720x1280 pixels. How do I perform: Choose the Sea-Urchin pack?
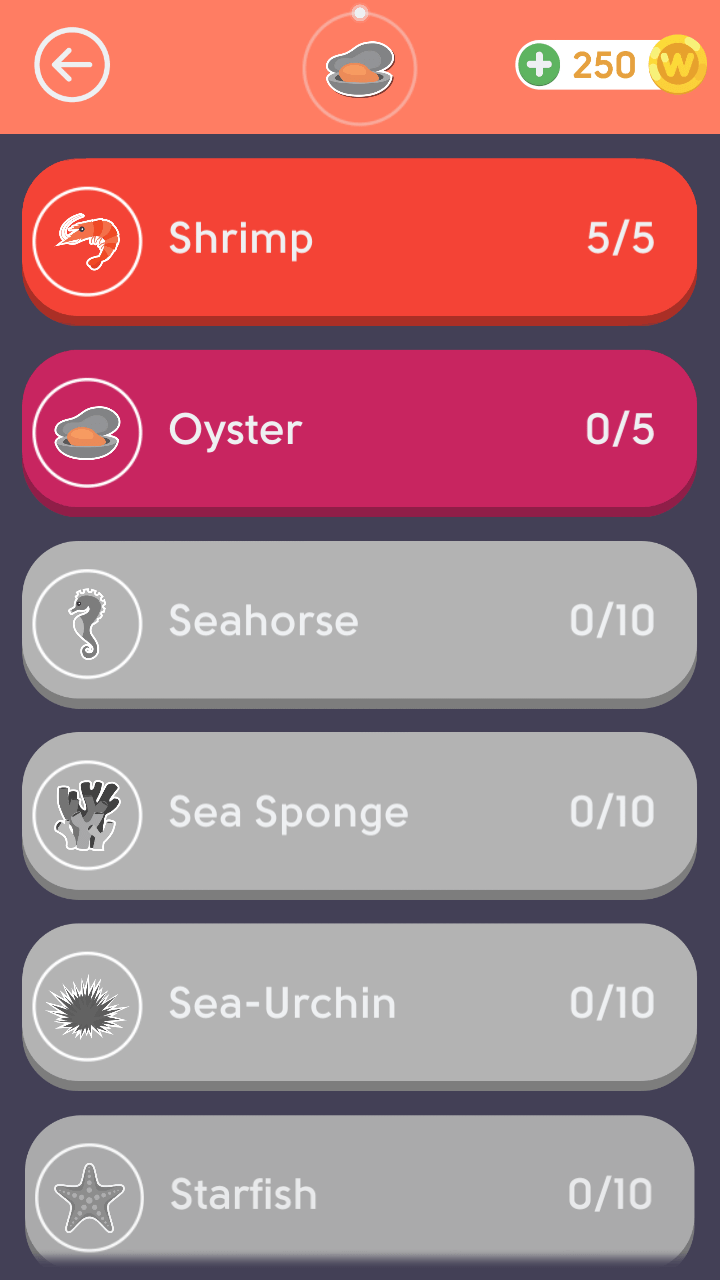[x=360, y=1003]
